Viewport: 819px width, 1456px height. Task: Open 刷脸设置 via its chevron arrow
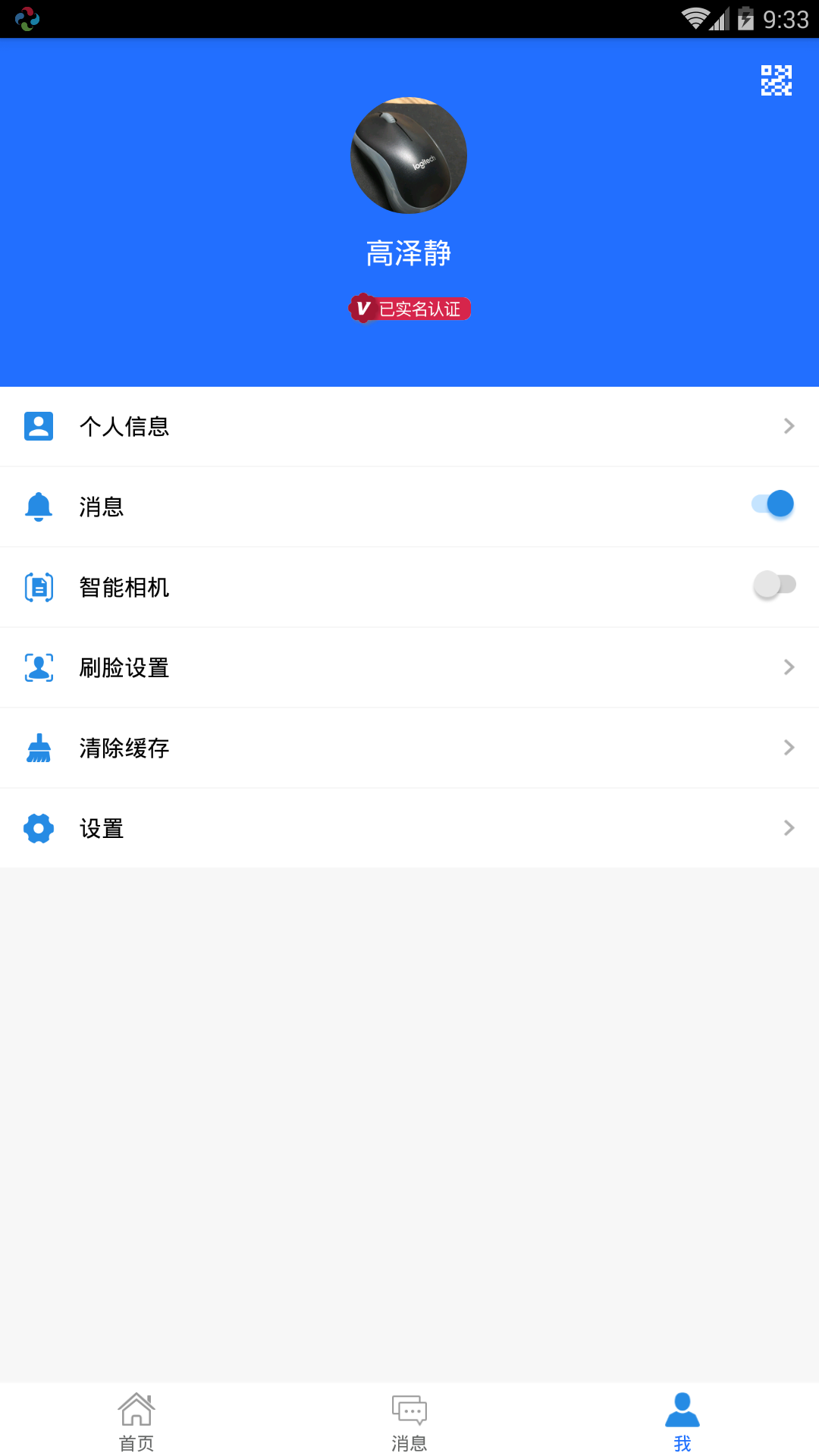(x=787, y=667)
